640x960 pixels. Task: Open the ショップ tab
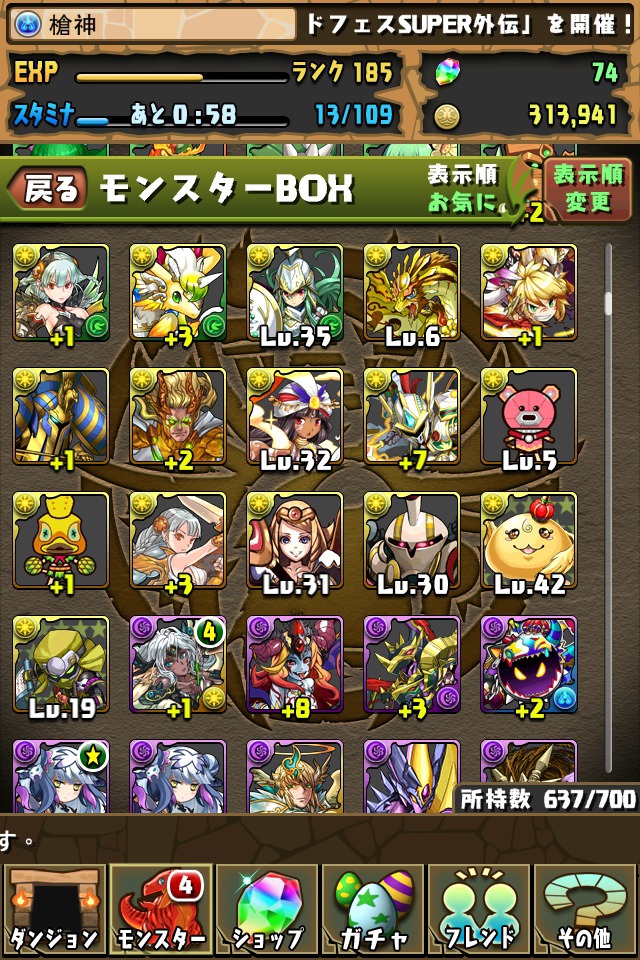267,910
